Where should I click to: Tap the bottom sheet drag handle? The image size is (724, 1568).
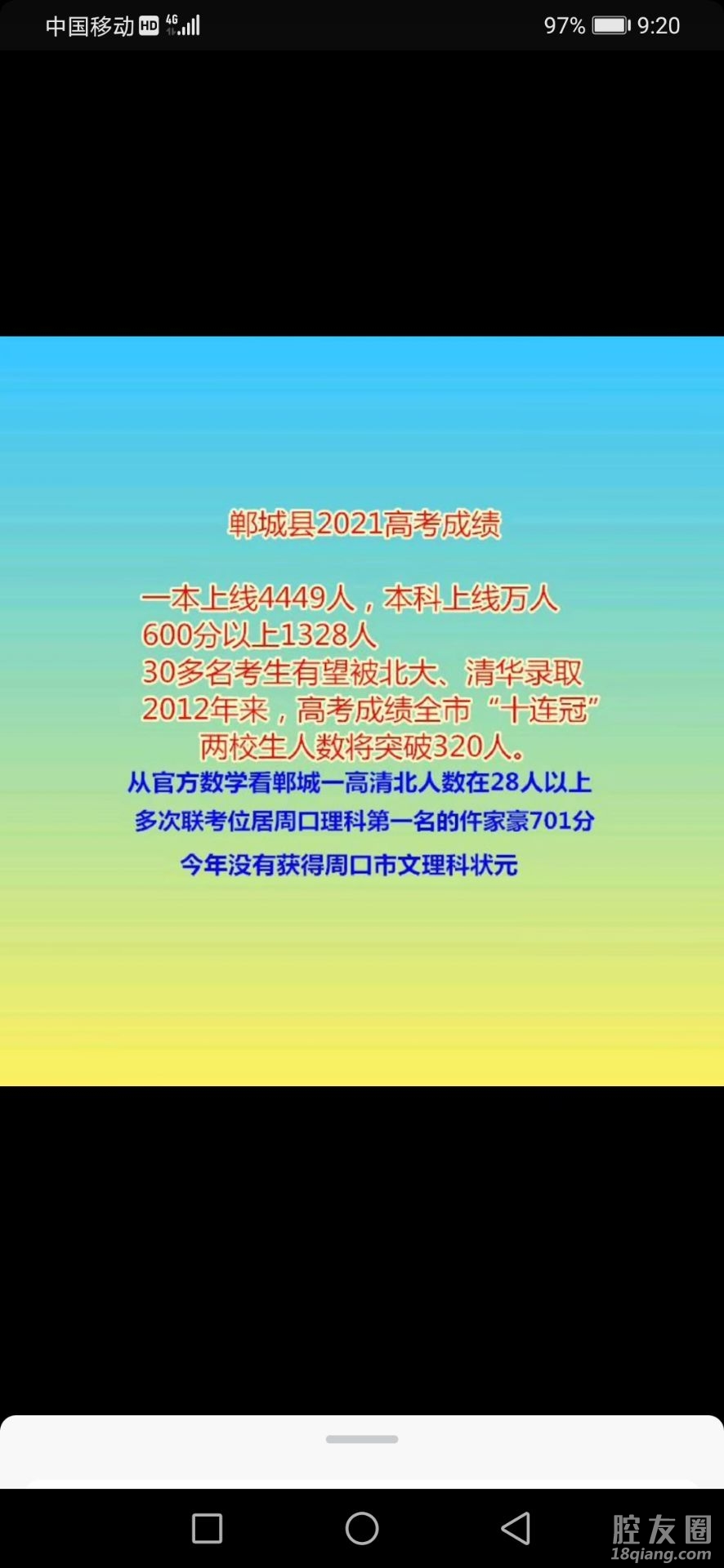tap(362, 1439)
